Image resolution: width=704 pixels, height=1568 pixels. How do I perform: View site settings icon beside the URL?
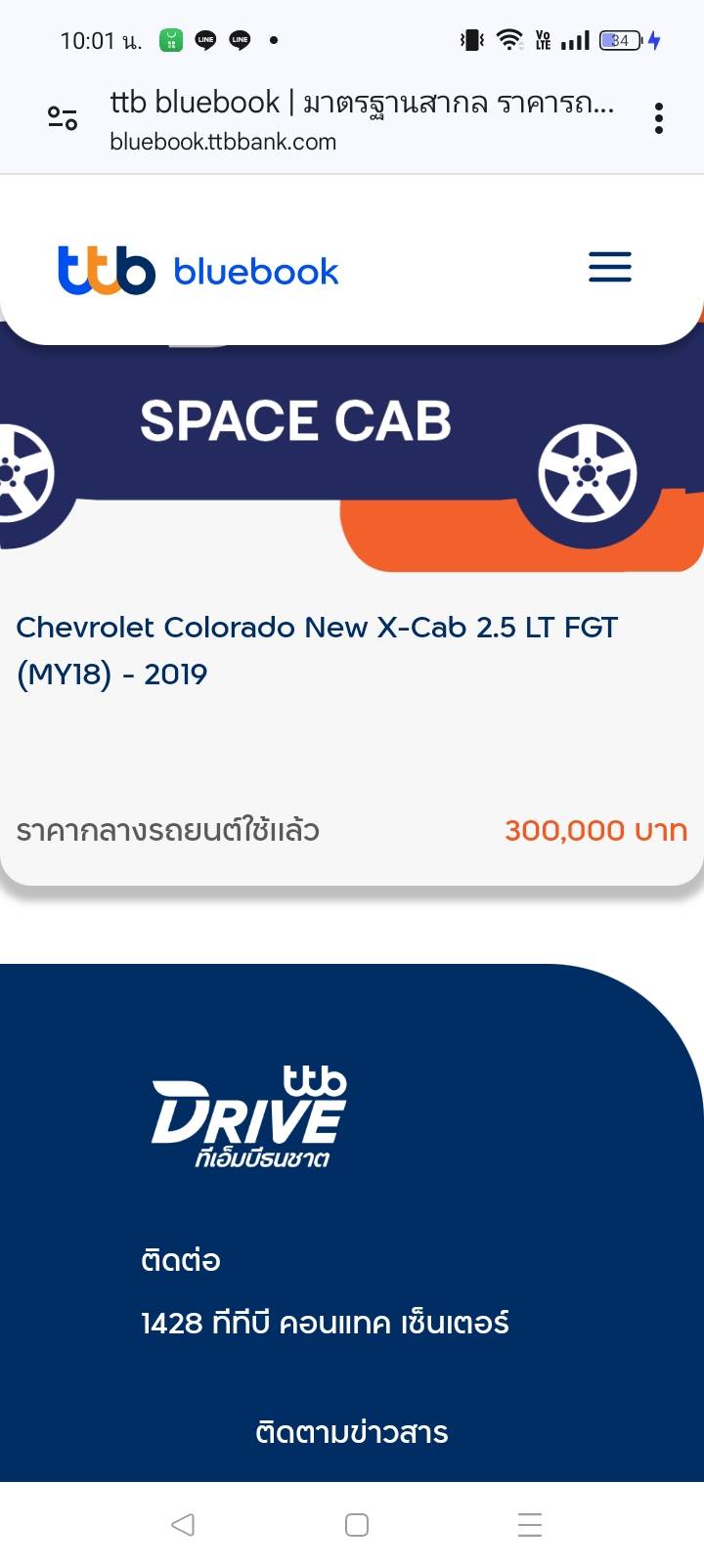tap(63, 118)
